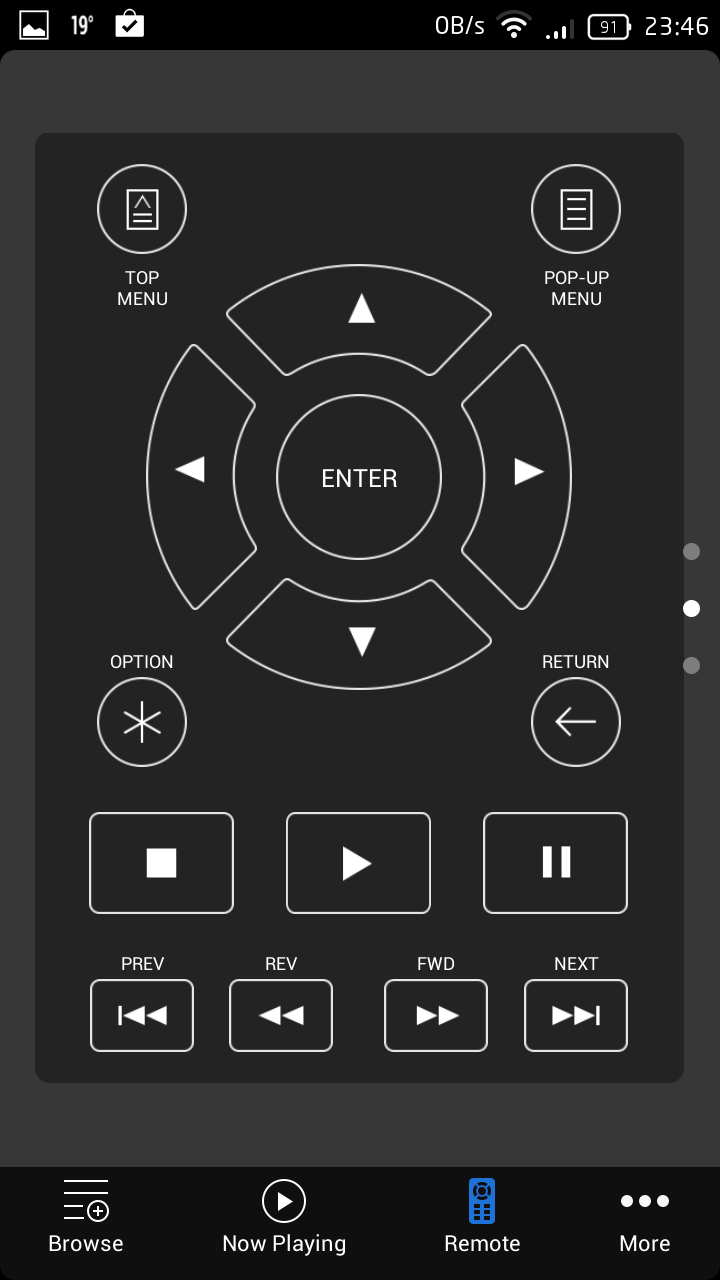Switch to the Now Playing tab

point(284,1216)
